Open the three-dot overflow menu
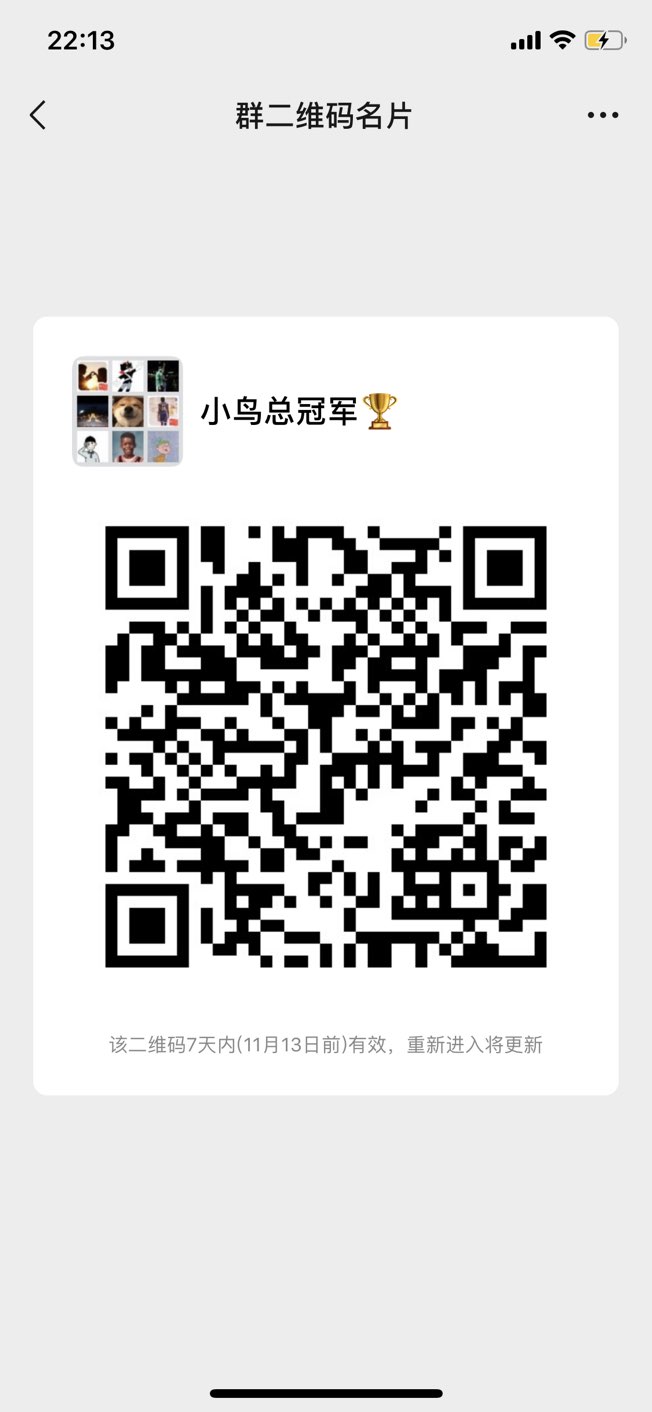The image size is (652, 1412). pos(603,115)
